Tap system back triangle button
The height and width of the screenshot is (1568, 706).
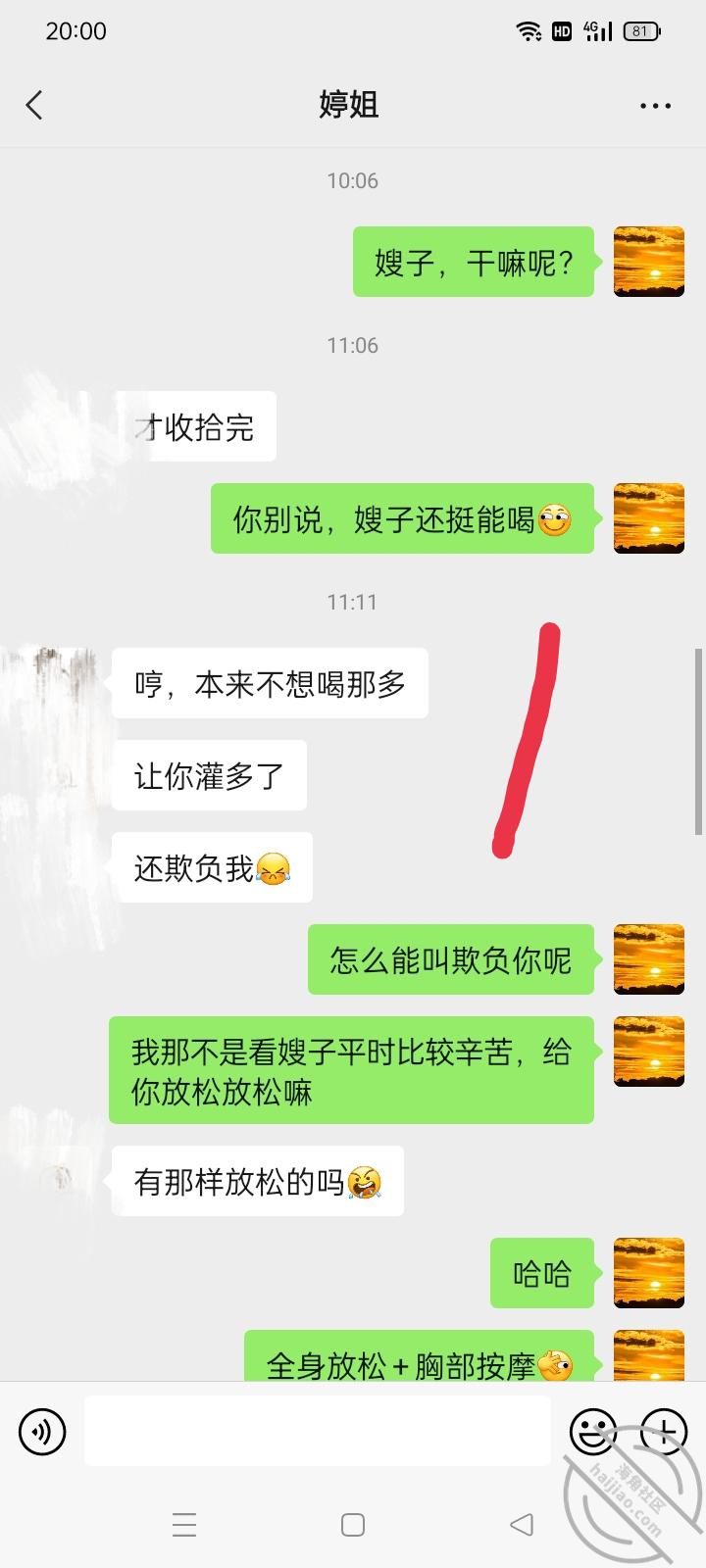pyautogui.click(x=522, y=1525)
